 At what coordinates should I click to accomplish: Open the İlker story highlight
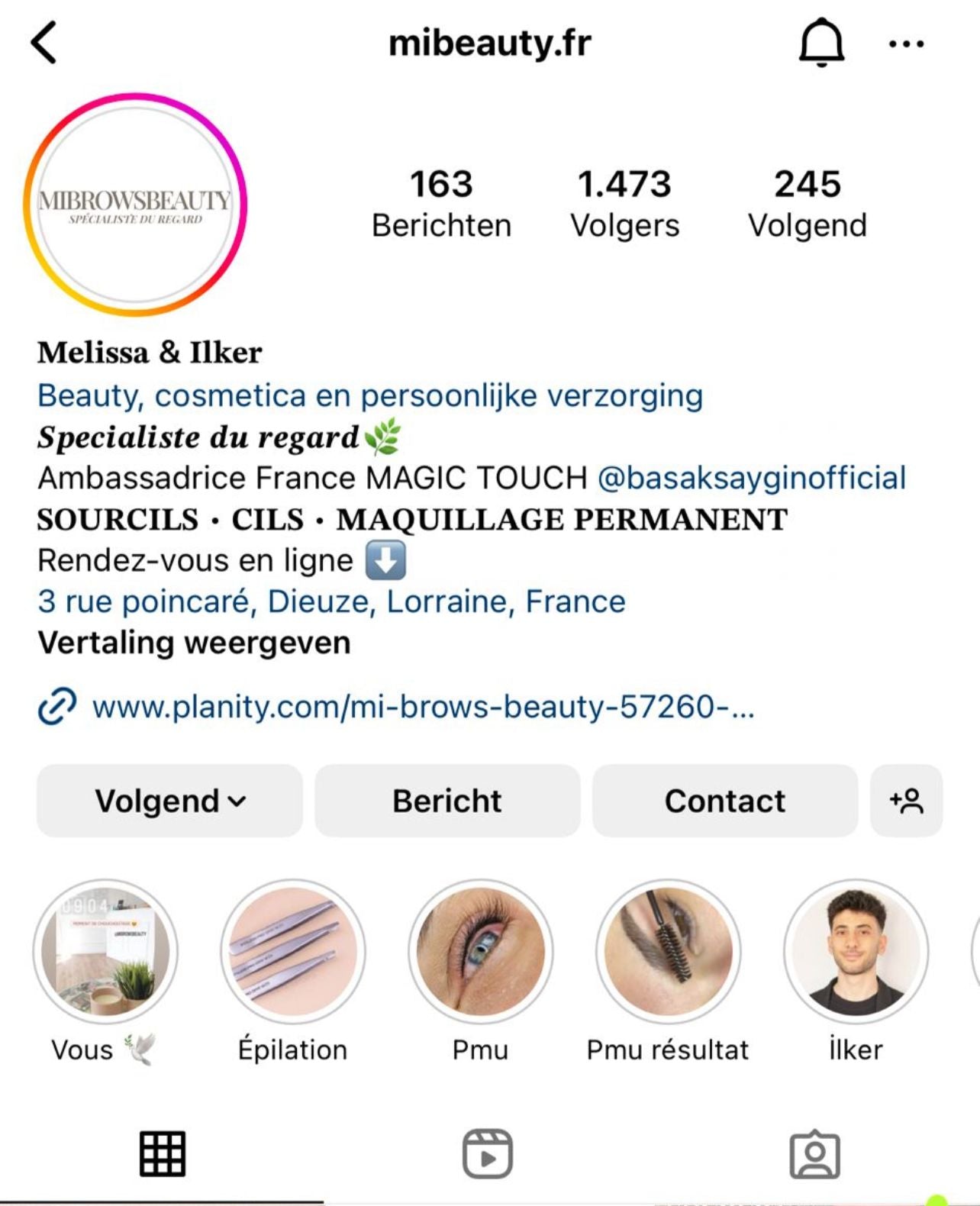[856, 951]
